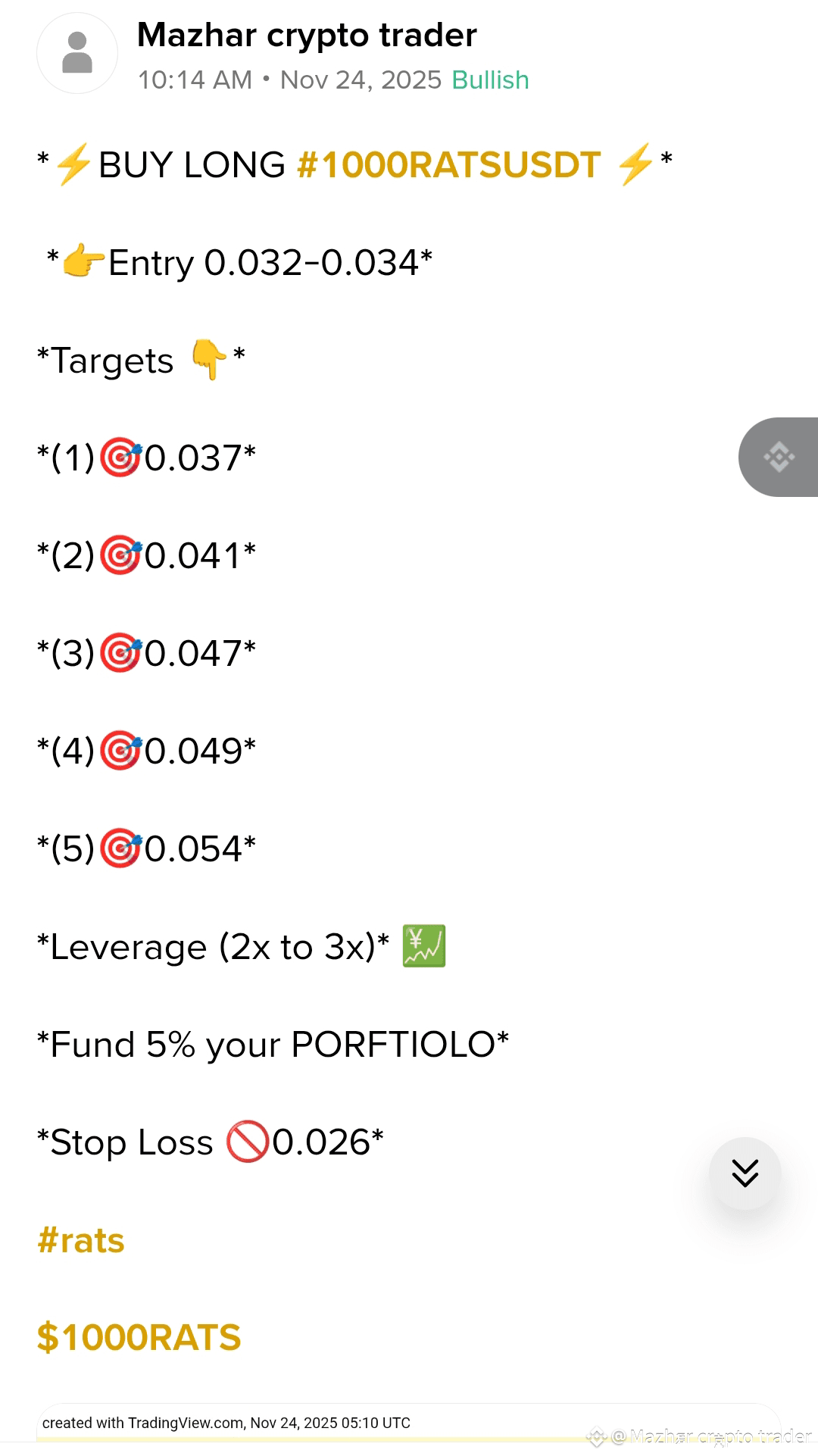The height and width of the screenshot is (1456, 818).
Task: Expand content with the double-chevron scroll button
Action: (745, 1173)
